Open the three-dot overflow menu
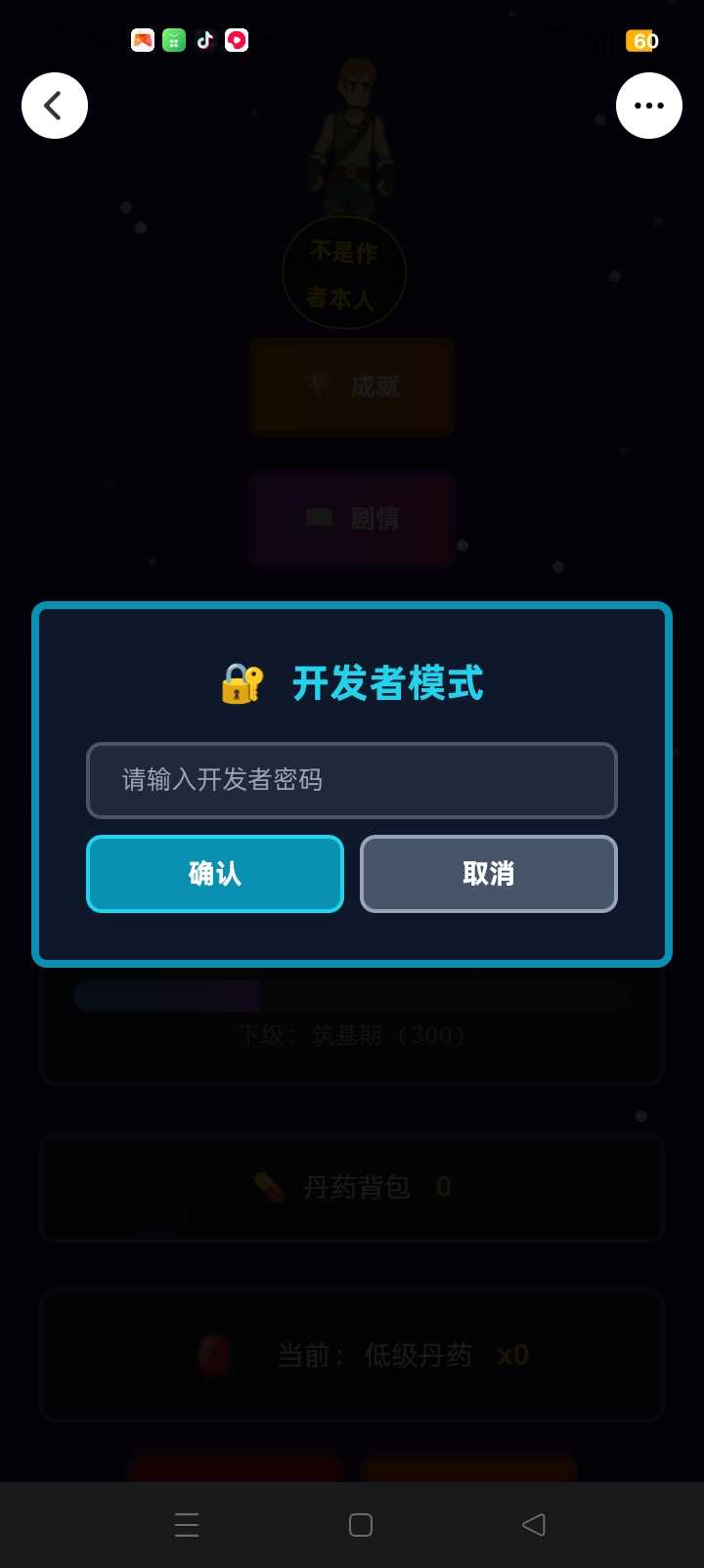 coord(649,106)
